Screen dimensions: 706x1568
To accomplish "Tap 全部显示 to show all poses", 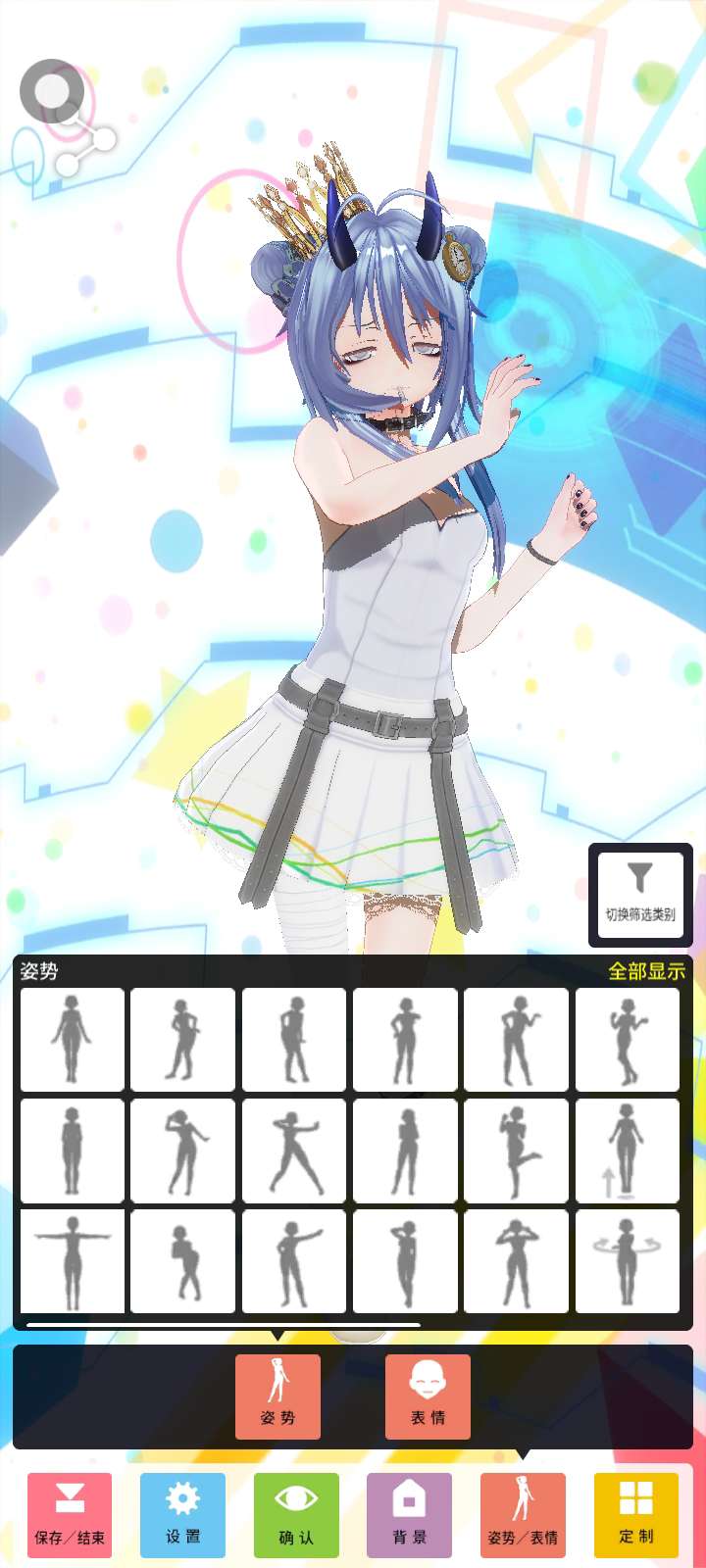I will click(646, 971).
